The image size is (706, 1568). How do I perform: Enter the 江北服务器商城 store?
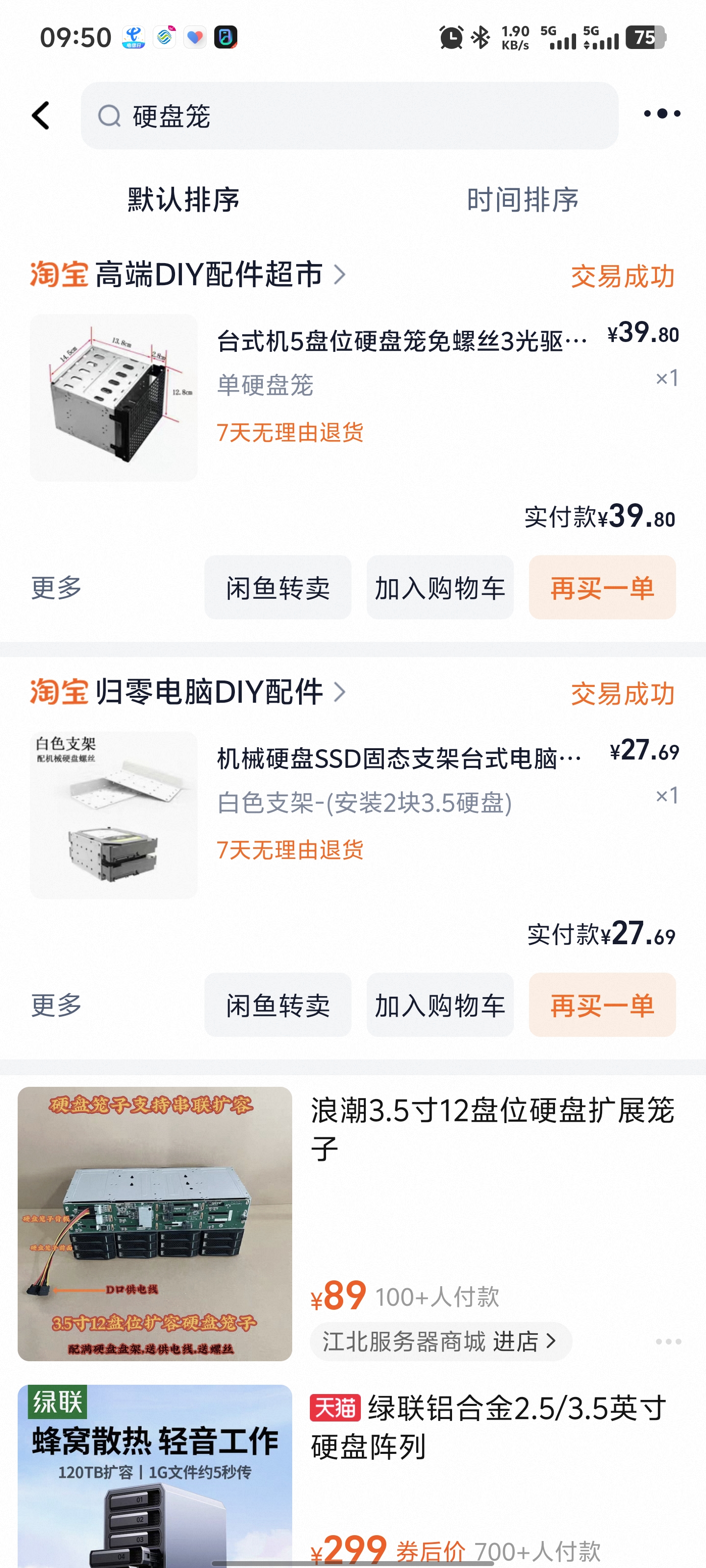440,1341
